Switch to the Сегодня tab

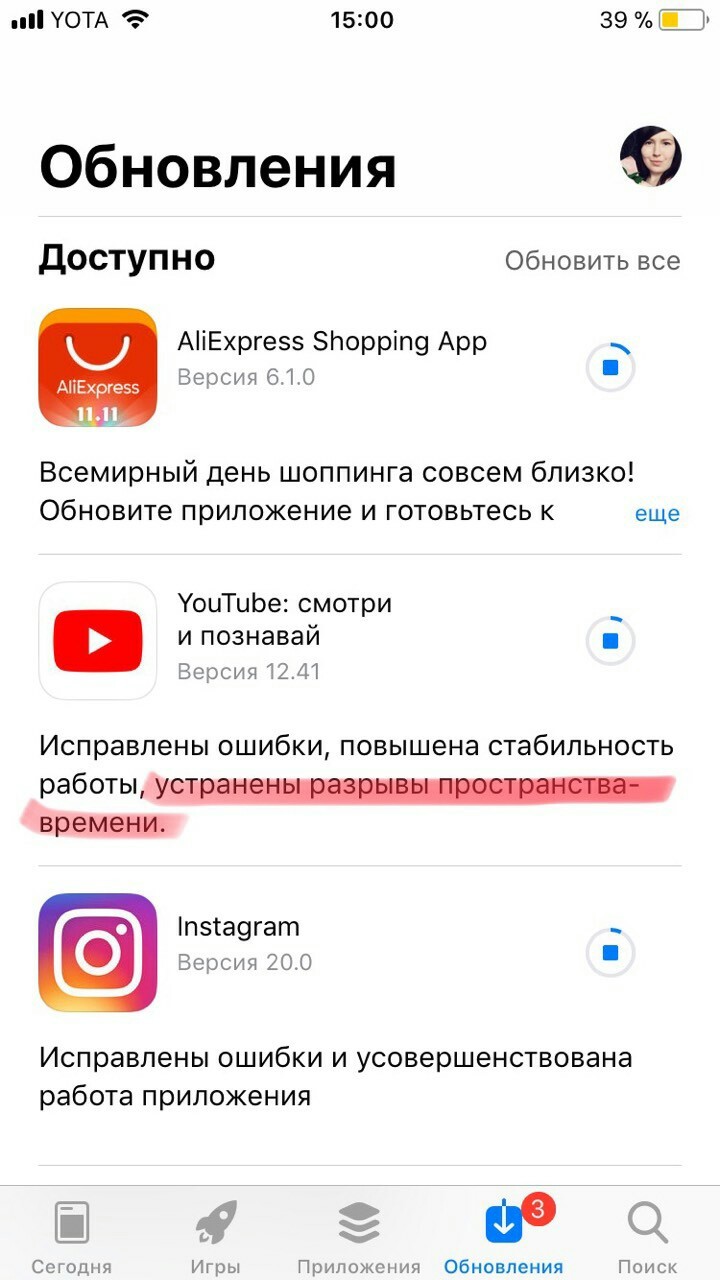pyautogui.click(x=71, y=1236)
